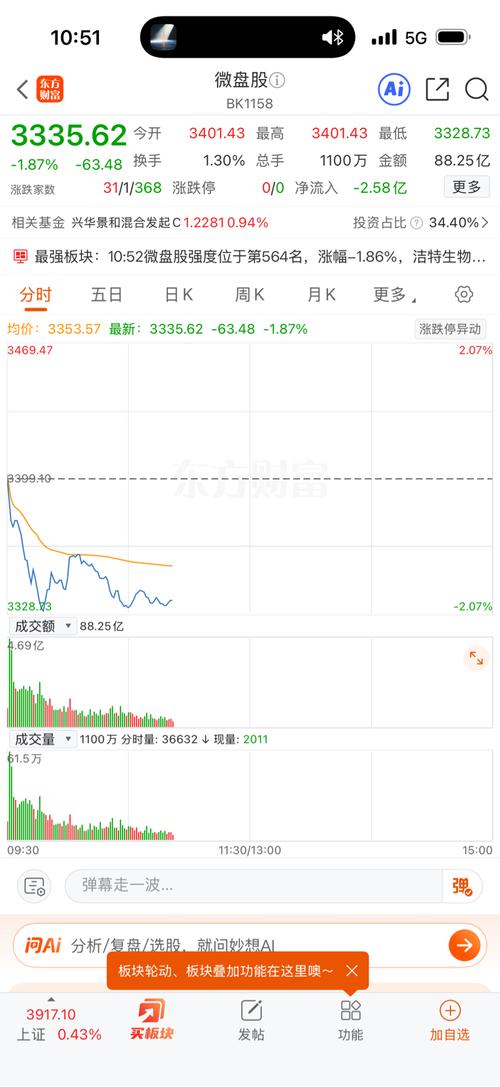Screen dimensions: 500x1087
Task: Expand the chart to fullscreen
Action: 476,658
